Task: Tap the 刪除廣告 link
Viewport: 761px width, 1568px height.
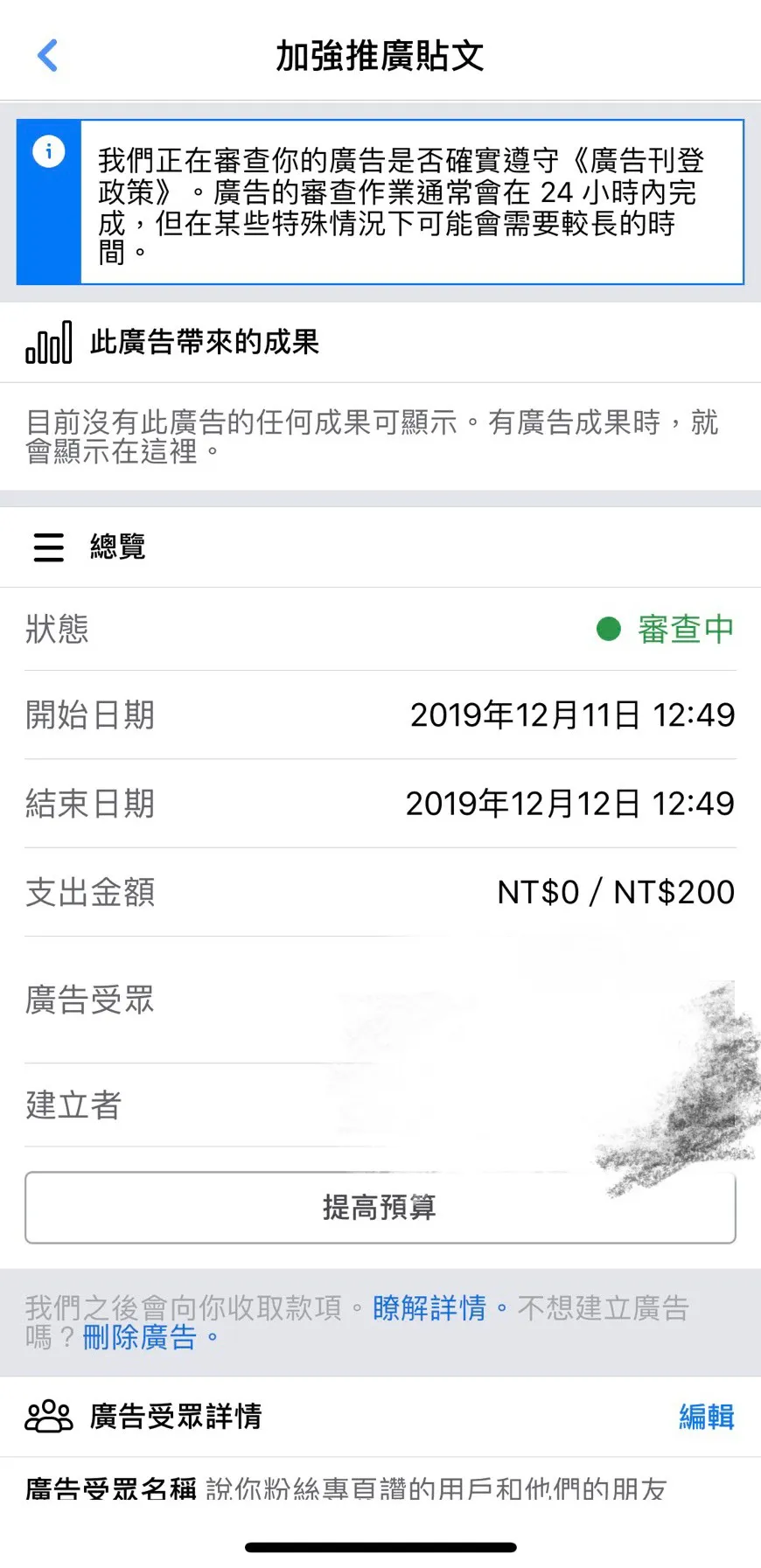Action: (140, 1337)
